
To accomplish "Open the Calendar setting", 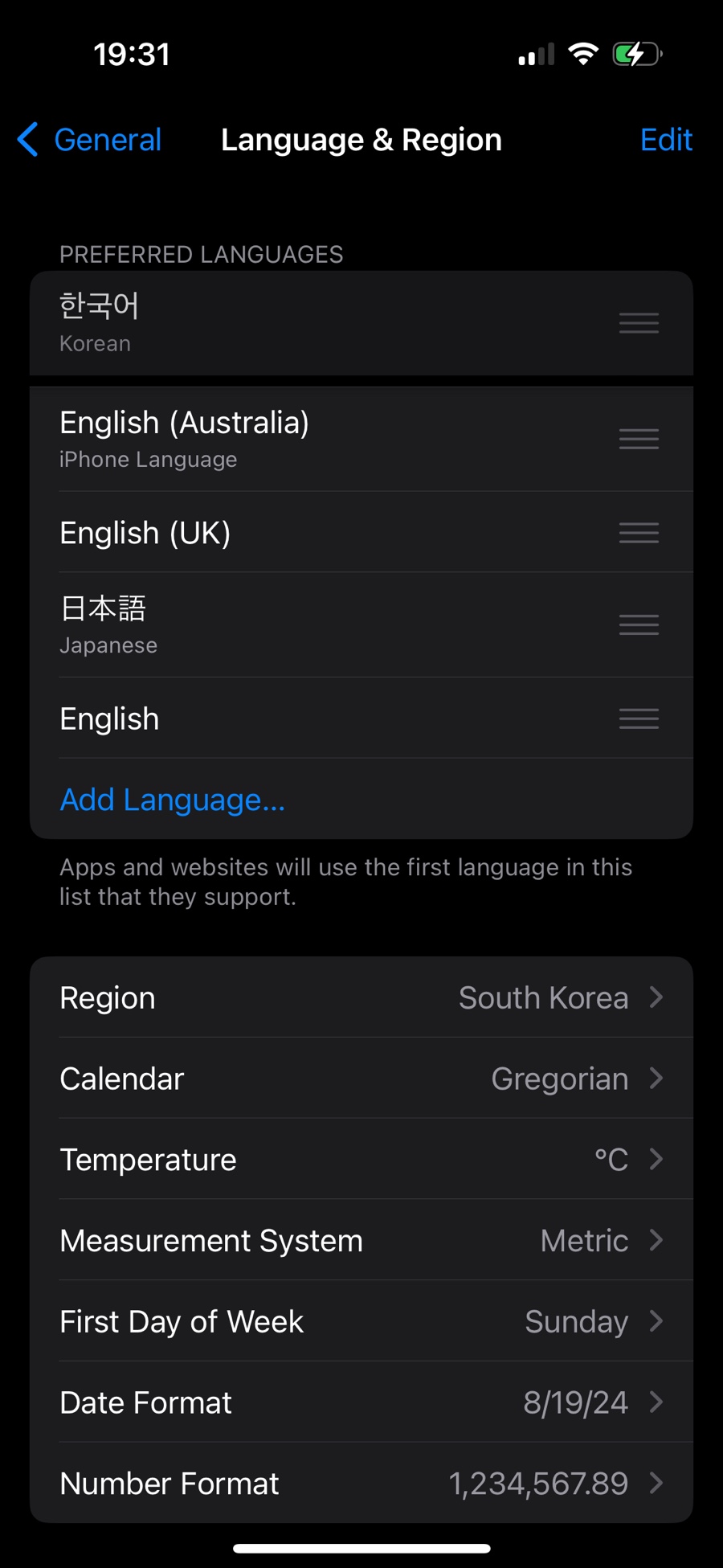I will point(361,1079).
